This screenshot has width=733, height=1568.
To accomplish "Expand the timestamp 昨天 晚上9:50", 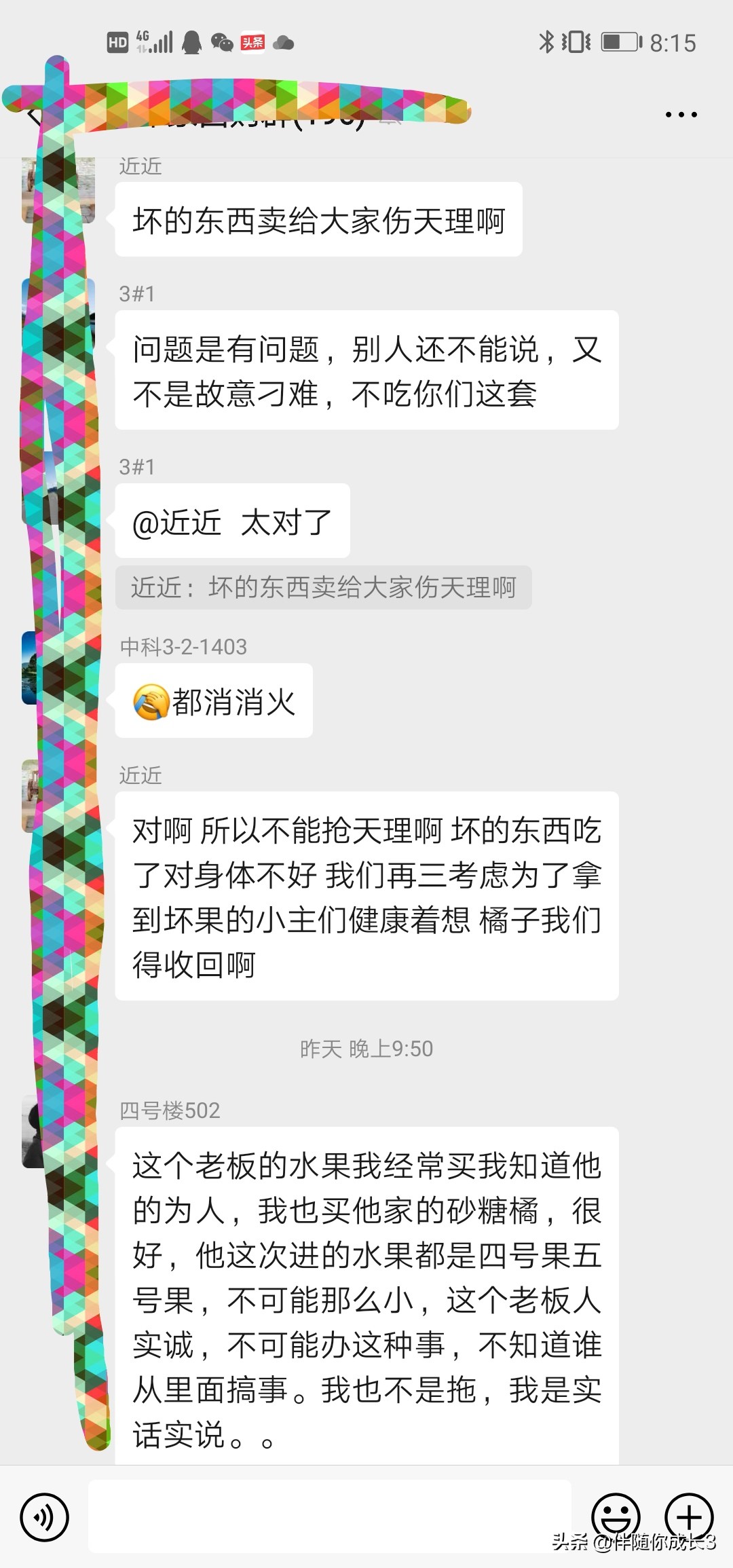I will 366,1048.
